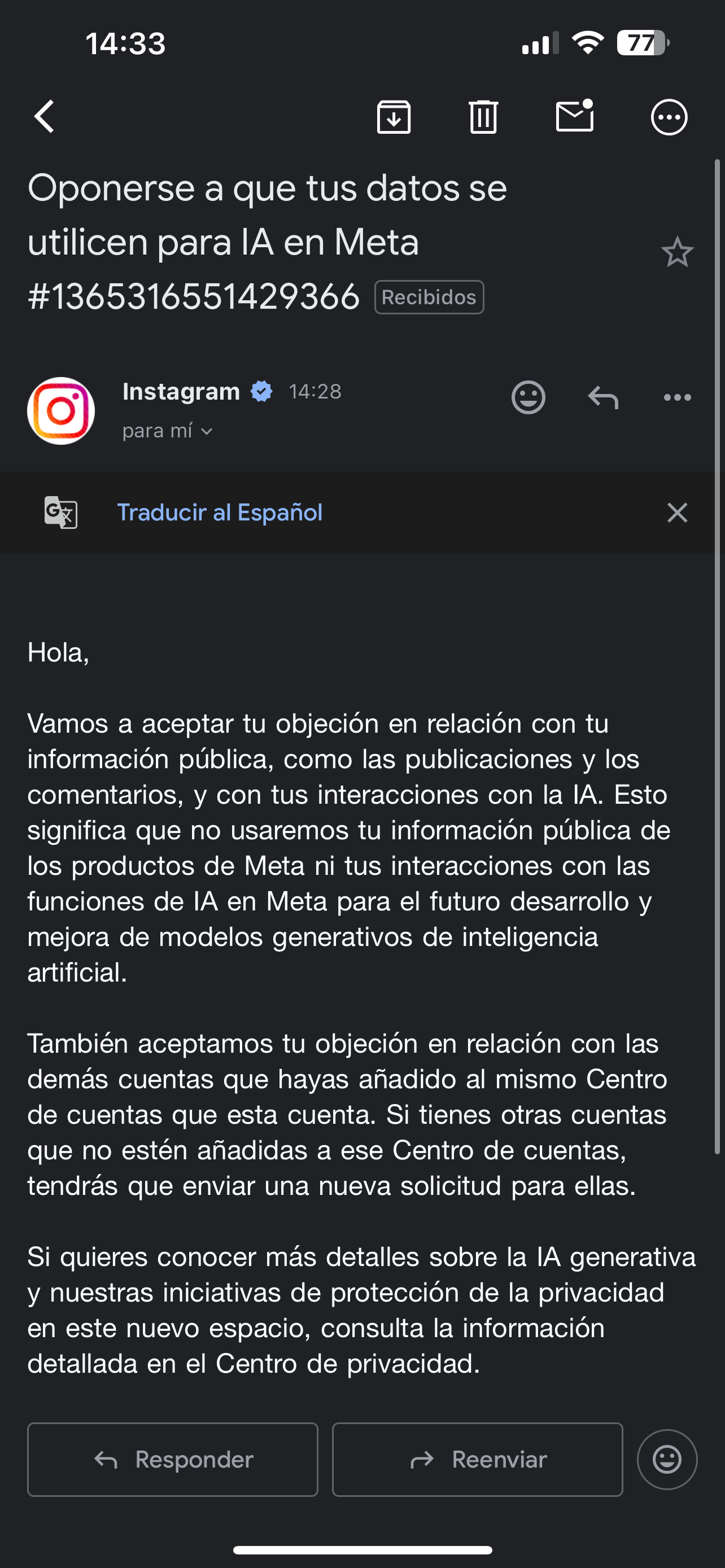Open the top toolbar overflow menu
The image size is (725, 1568).
click(669, 116)
